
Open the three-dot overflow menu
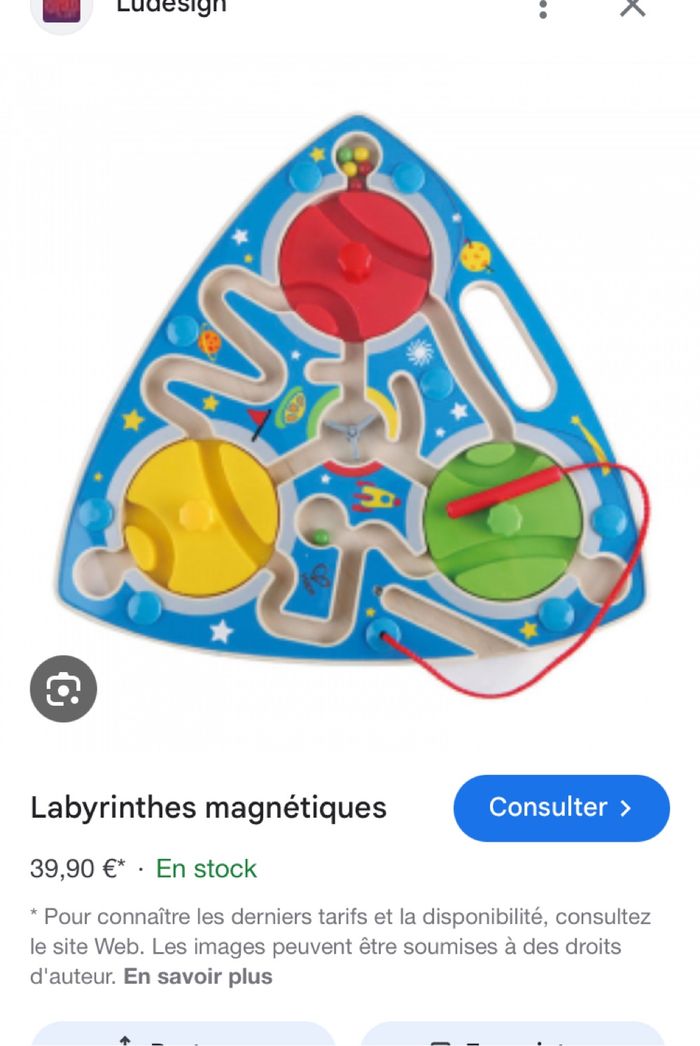543,8
